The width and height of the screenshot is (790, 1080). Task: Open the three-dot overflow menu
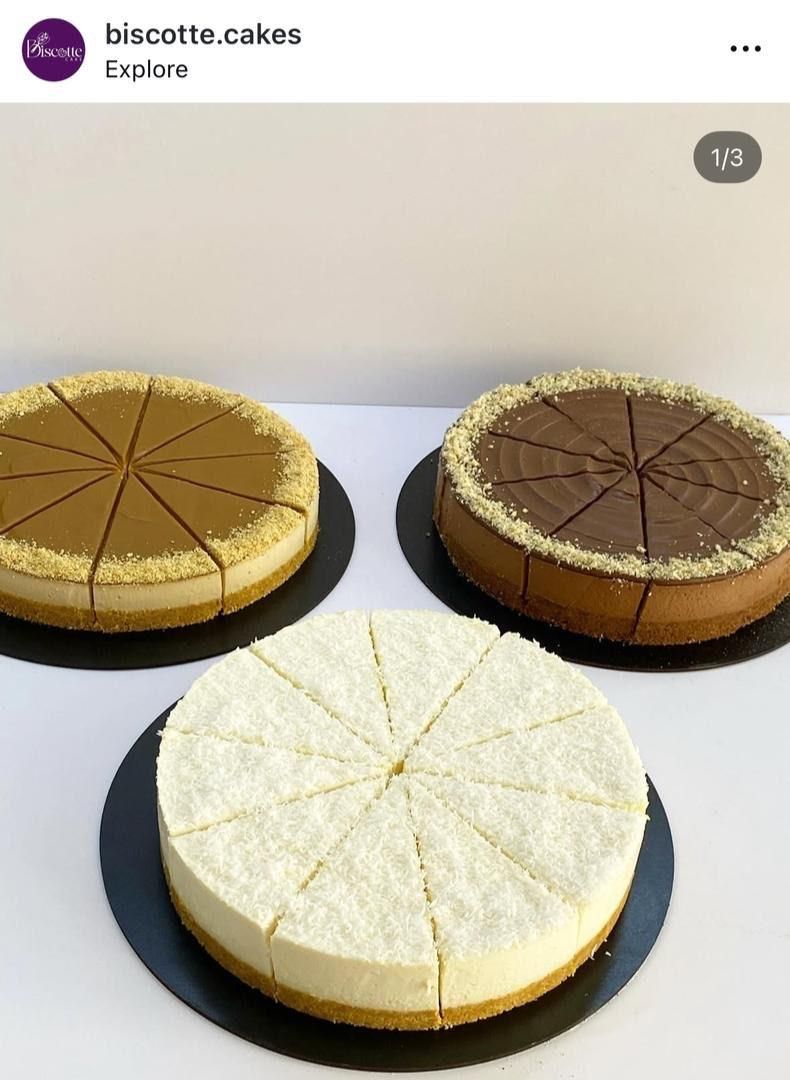[x=745, y=49]
